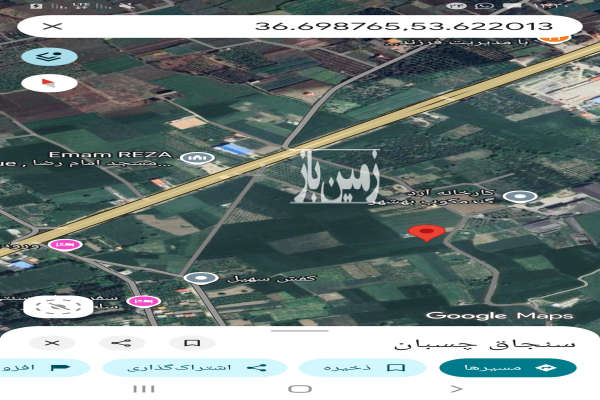Close the dropped pin panel
The width and height of the screenshot is (600, 400).
[52, 343]
